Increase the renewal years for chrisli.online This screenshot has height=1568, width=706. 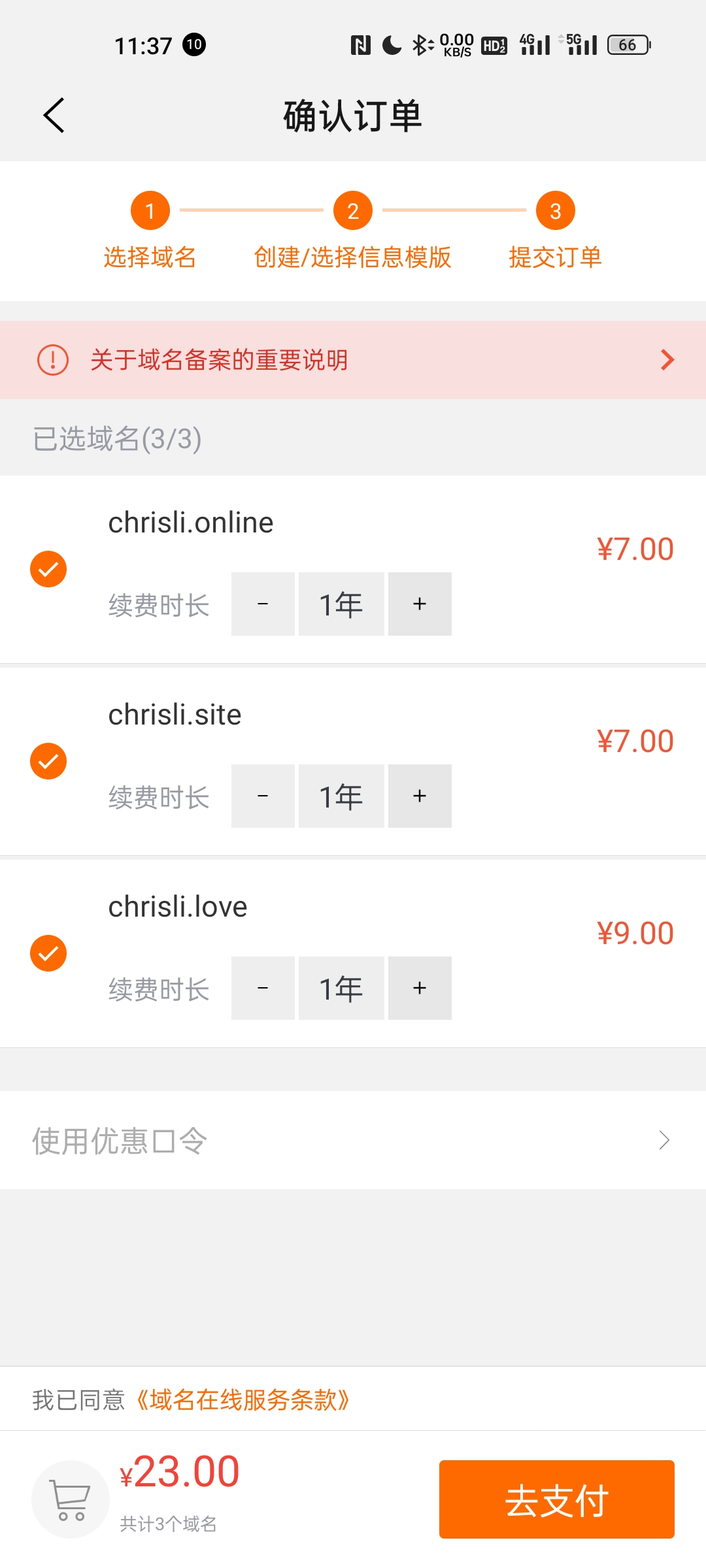[420, 604]
